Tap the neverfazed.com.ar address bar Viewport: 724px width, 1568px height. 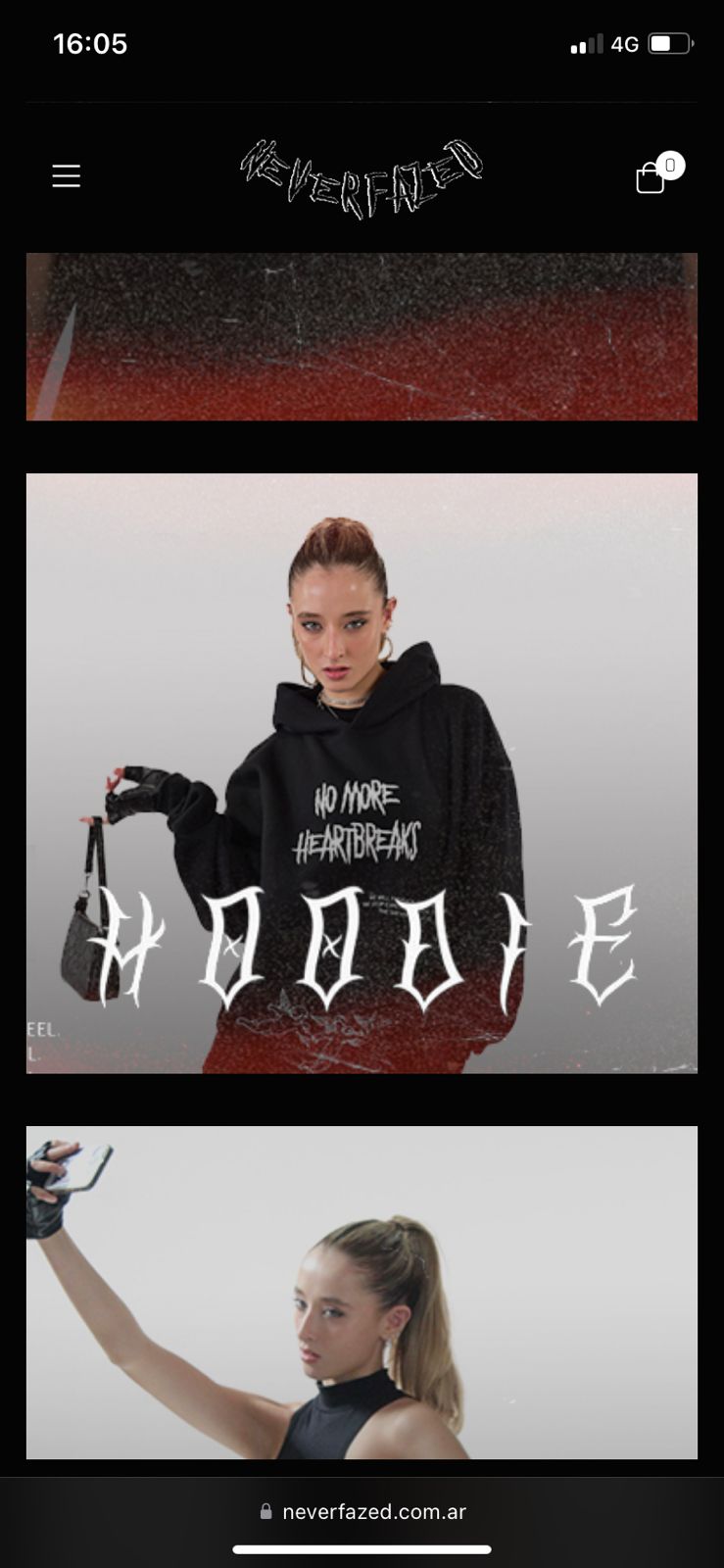point(362,1511)
